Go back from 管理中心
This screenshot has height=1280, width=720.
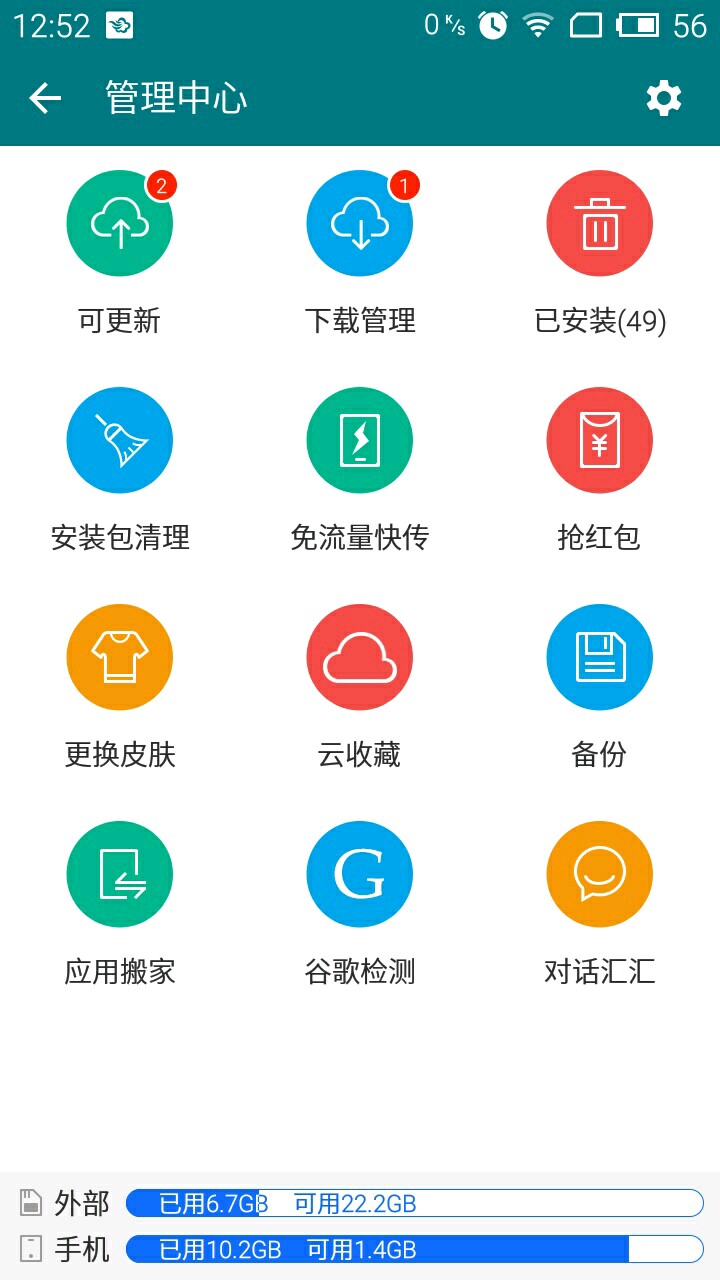pyautogui.click(x=45, y=98)
